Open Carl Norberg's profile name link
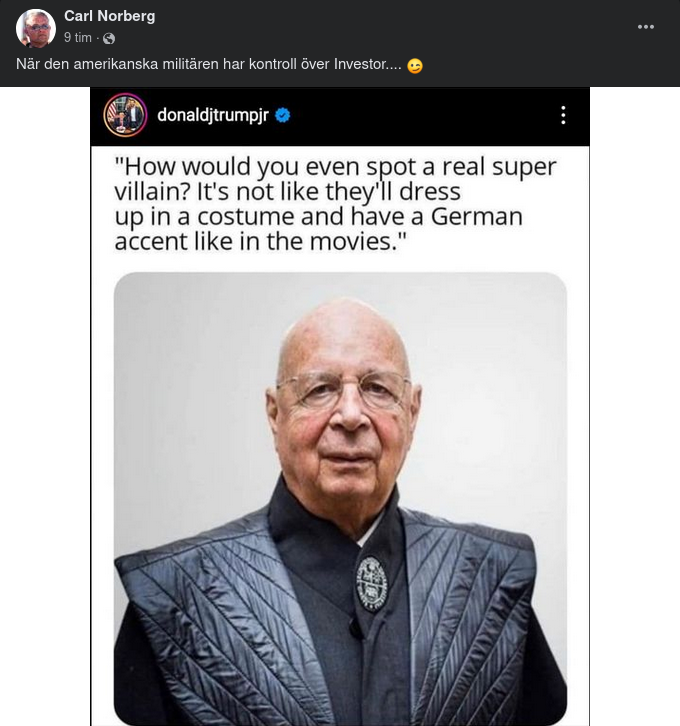 [109, 16]
